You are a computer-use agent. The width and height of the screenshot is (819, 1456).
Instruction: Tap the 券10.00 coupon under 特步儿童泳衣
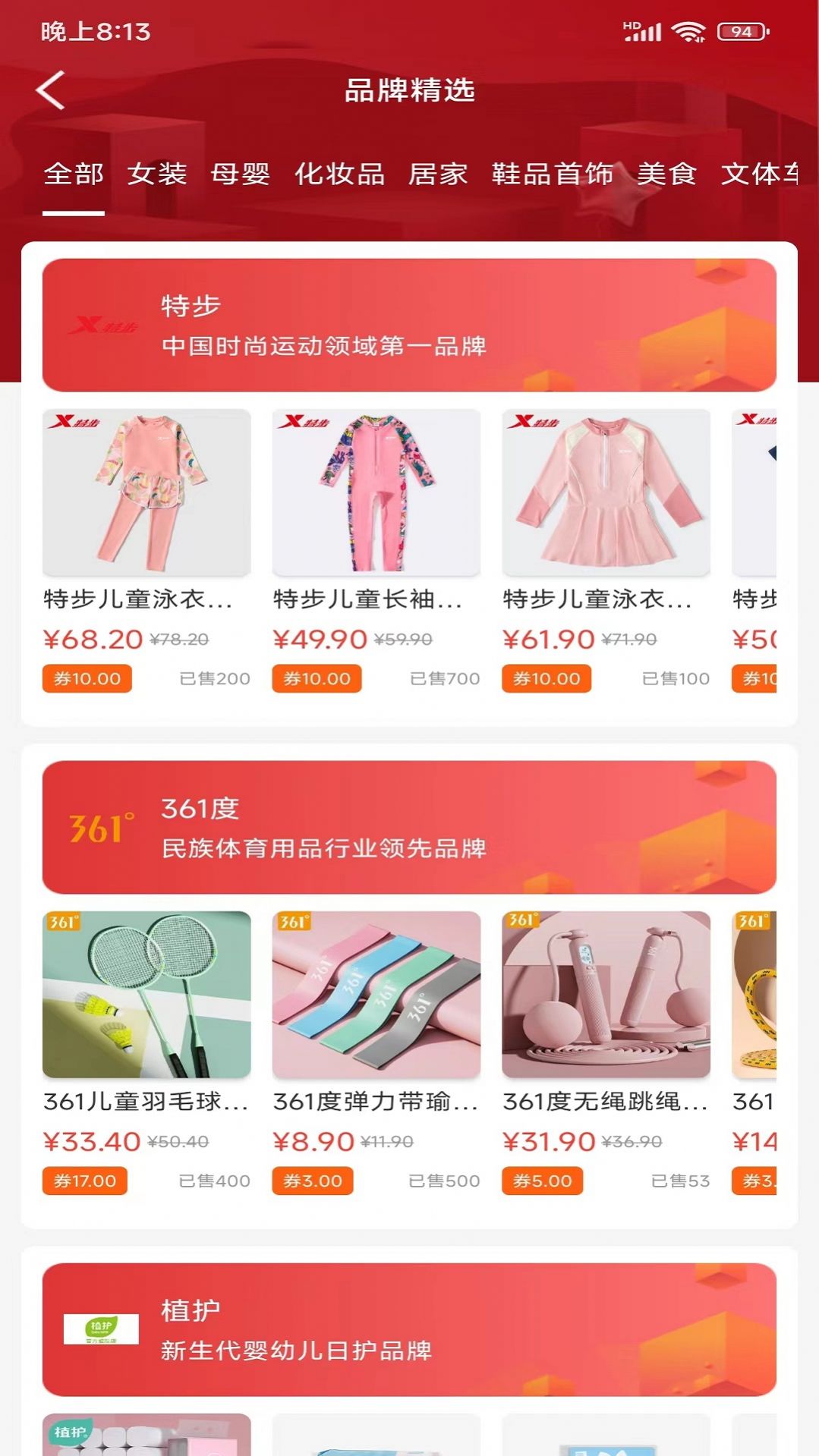87,678
